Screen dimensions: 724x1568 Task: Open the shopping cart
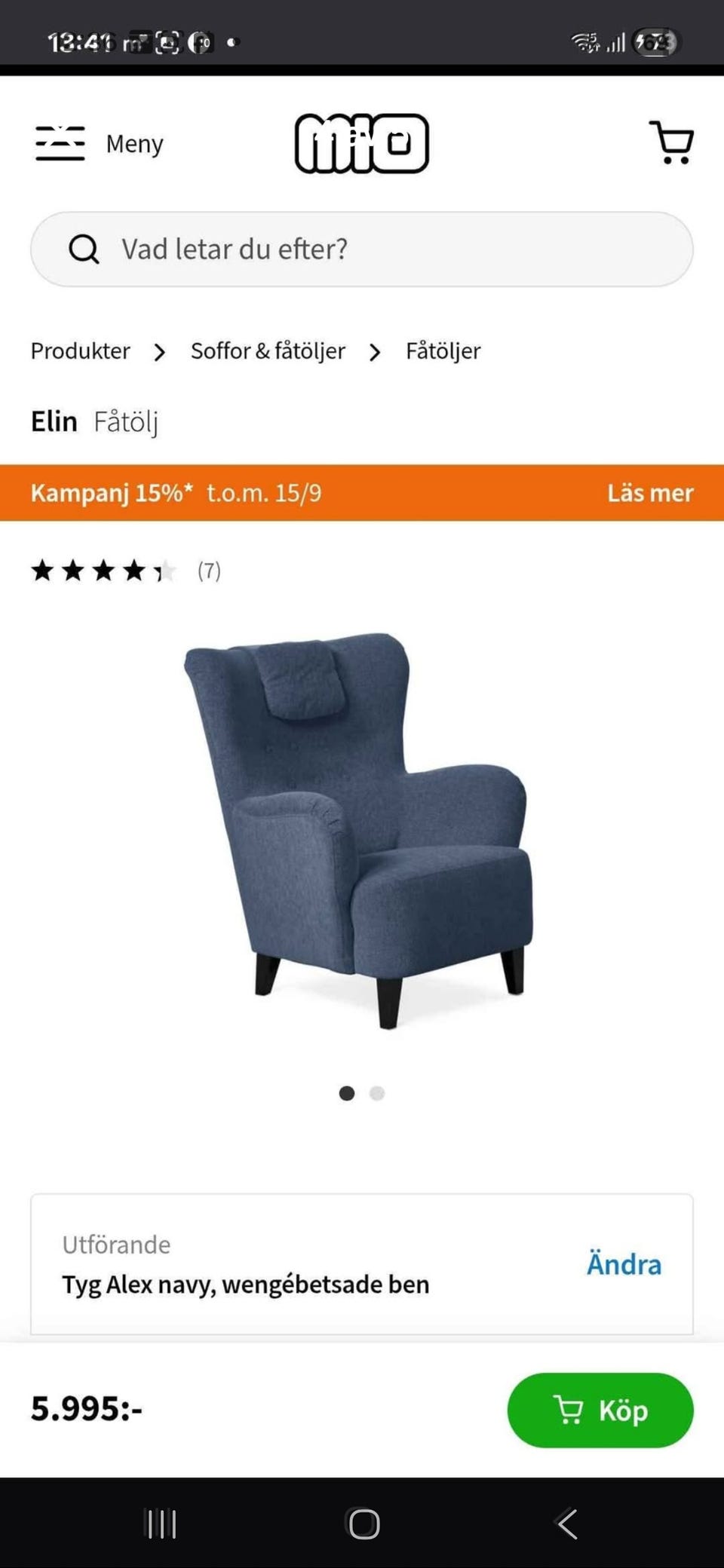click(x=671, y=142)
